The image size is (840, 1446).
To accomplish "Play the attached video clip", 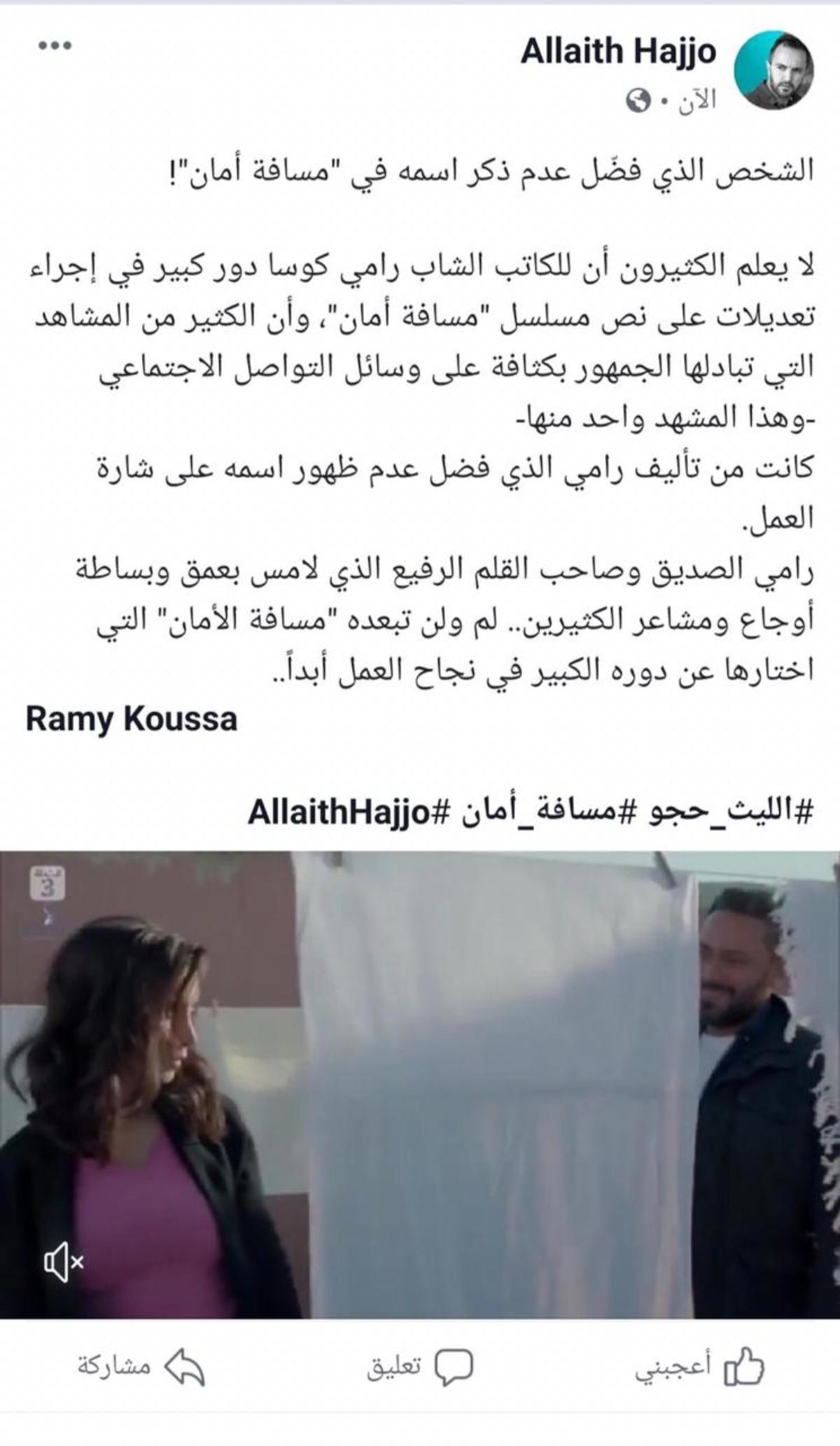I will point(420,1085).
